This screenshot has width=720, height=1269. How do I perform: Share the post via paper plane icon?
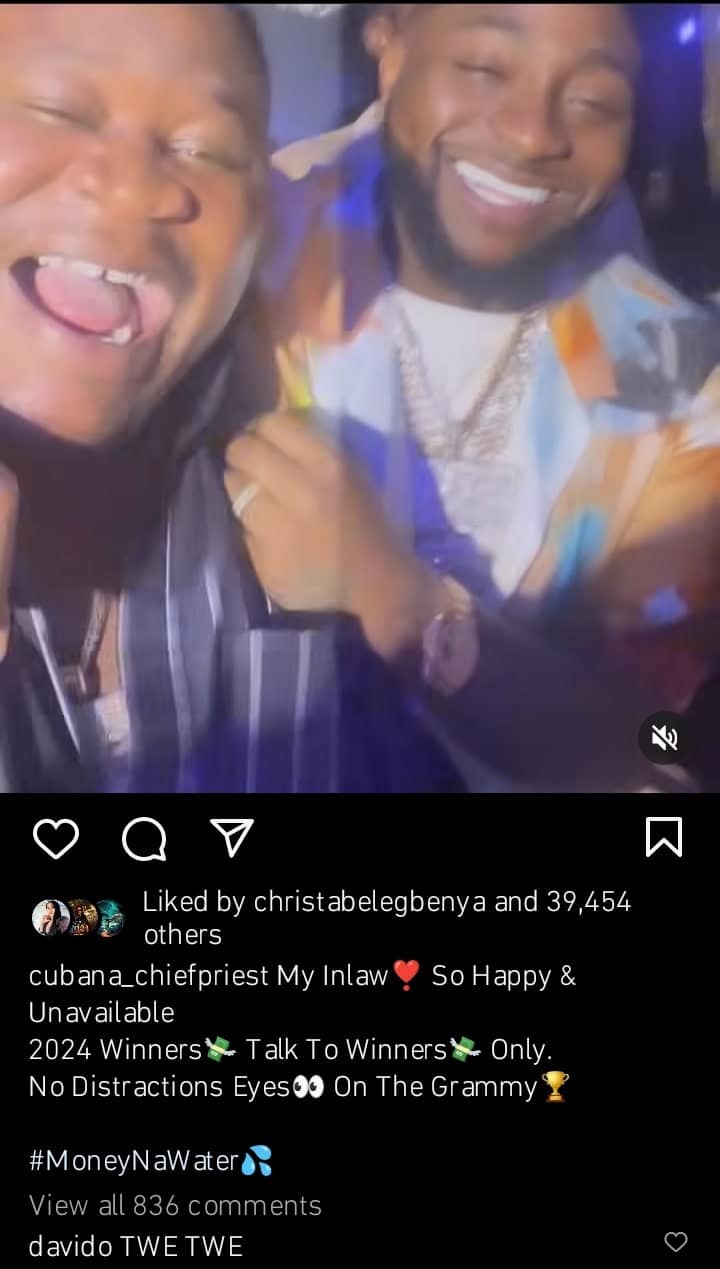[x=232, y=838]
